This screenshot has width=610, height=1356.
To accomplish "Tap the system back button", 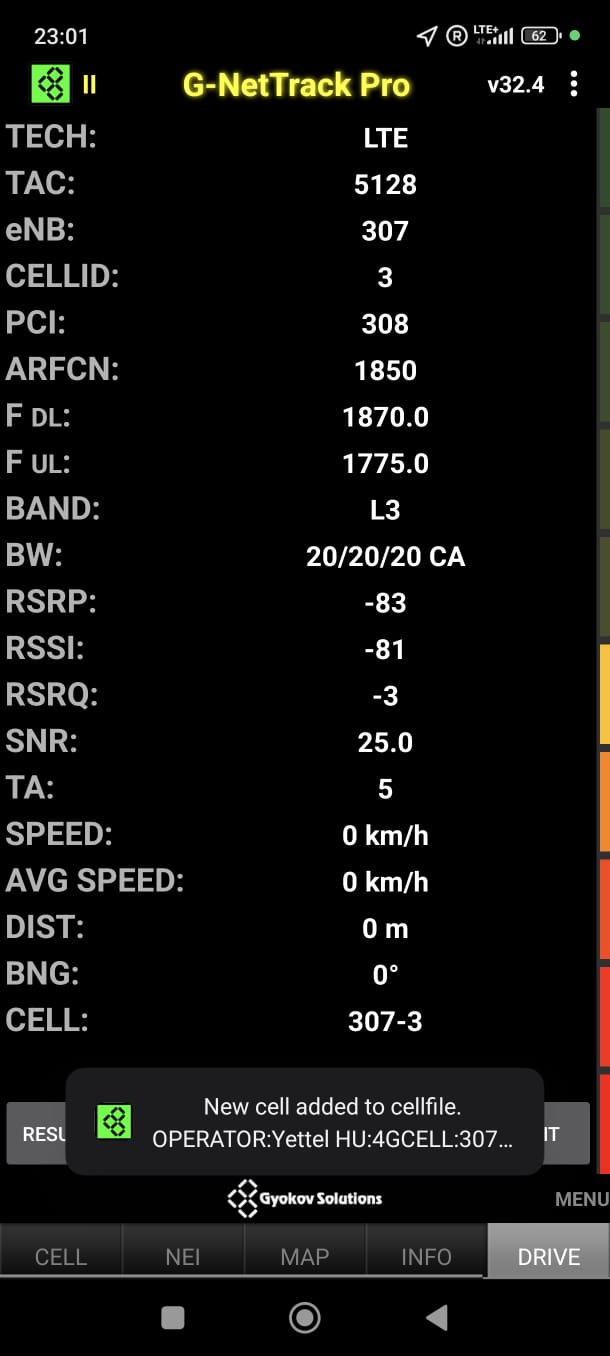I will point(436,1318).
